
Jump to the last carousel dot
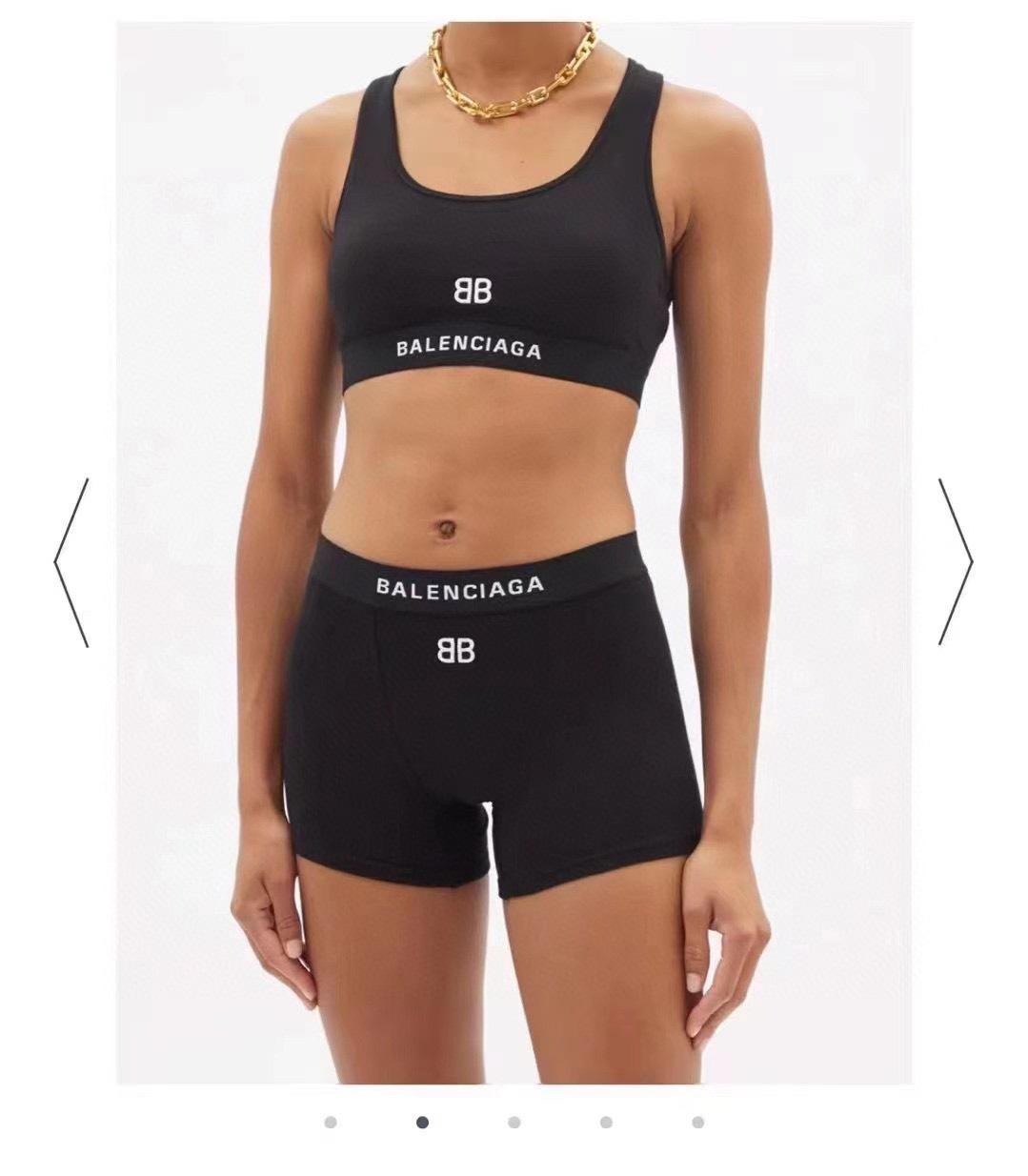point(698,1123)
